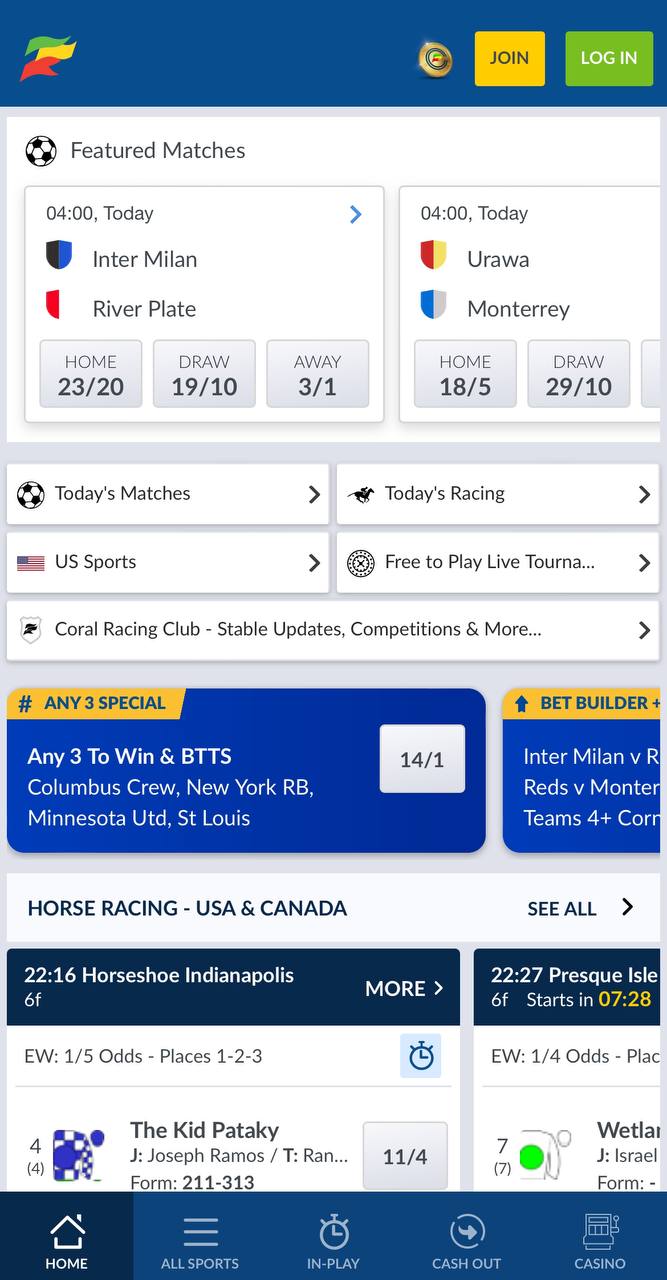This screenshot has width=667, height=1280.
Task: Open Free to Play Live Tournaments
Action: 498,562
